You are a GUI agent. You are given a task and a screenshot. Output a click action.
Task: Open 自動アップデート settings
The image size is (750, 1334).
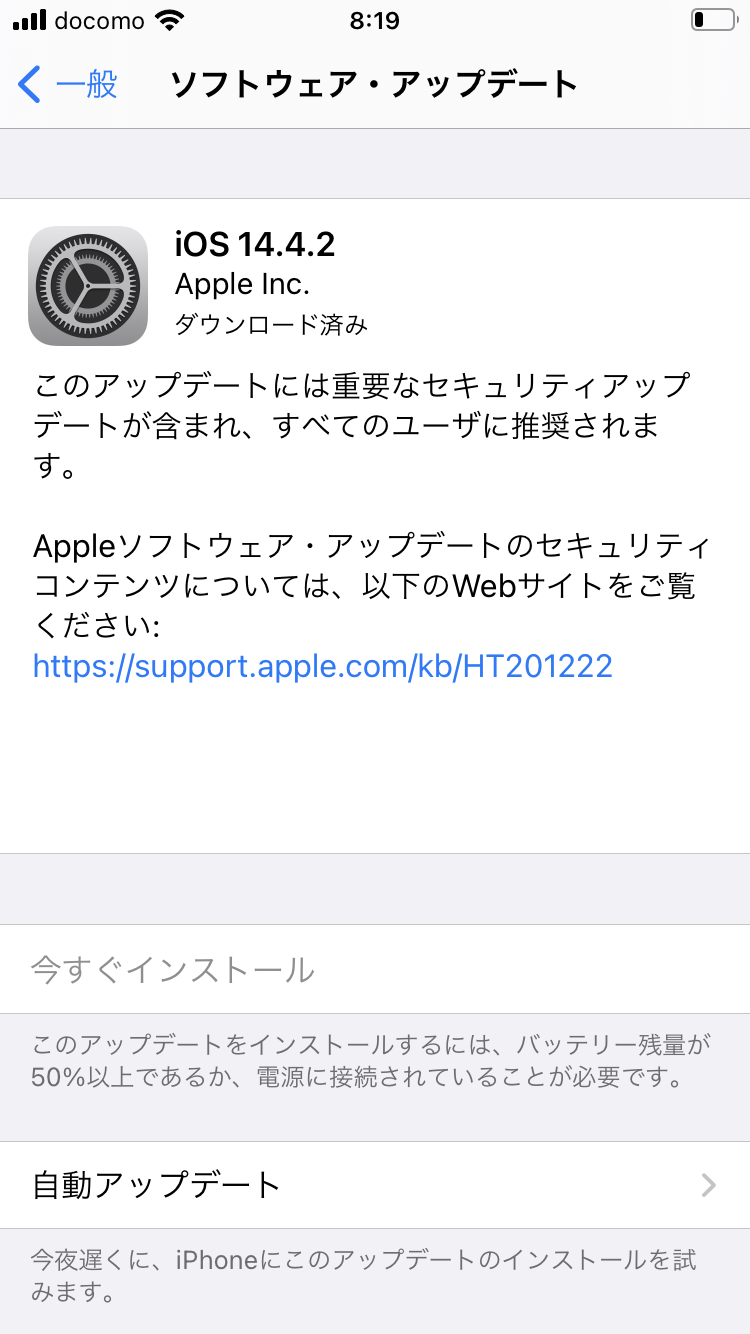[374, 1185]
